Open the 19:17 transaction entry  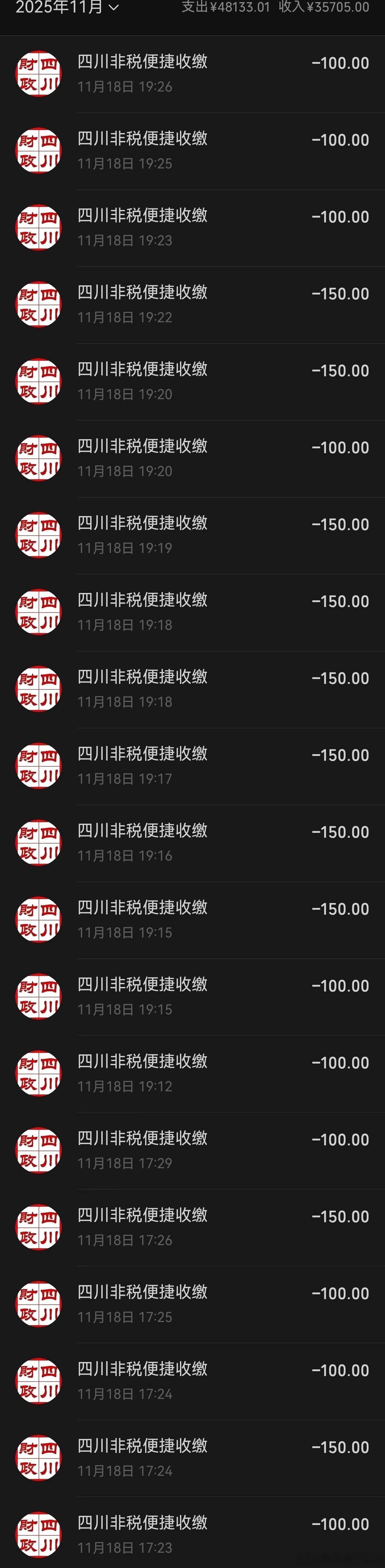pyautogui.click(x=193, y=766)
